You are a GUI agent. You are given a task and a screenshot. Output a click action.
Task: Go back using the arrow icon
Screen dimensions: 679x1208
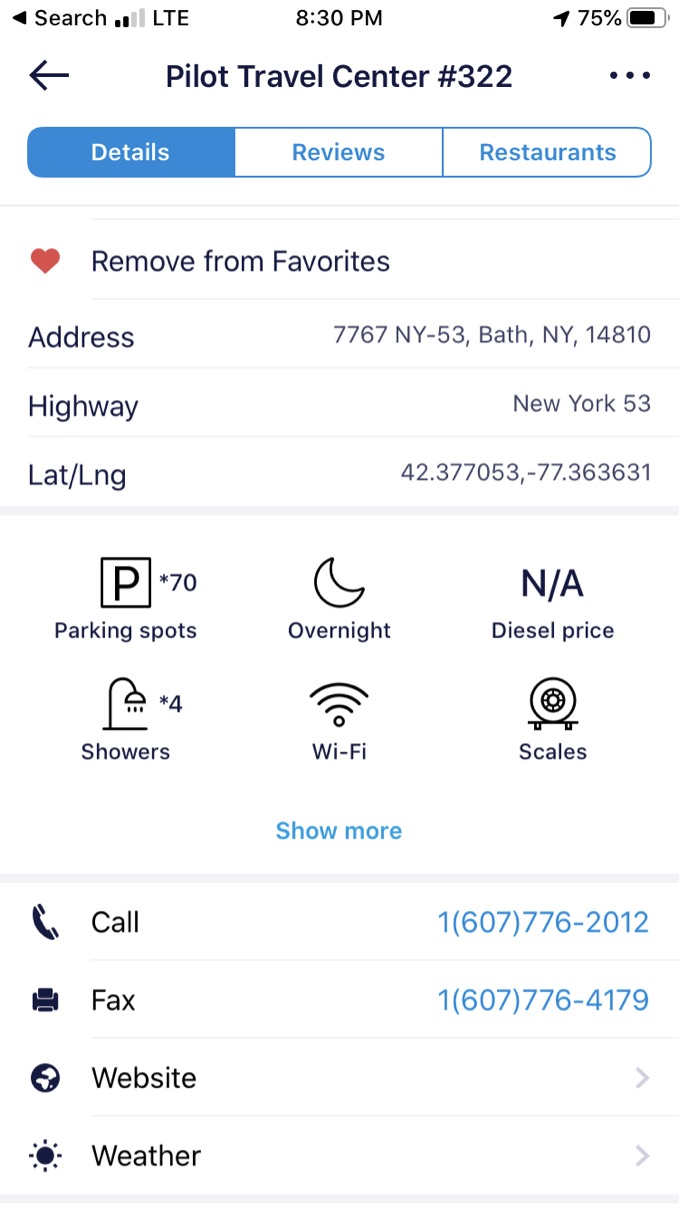[x=49, y=76]
